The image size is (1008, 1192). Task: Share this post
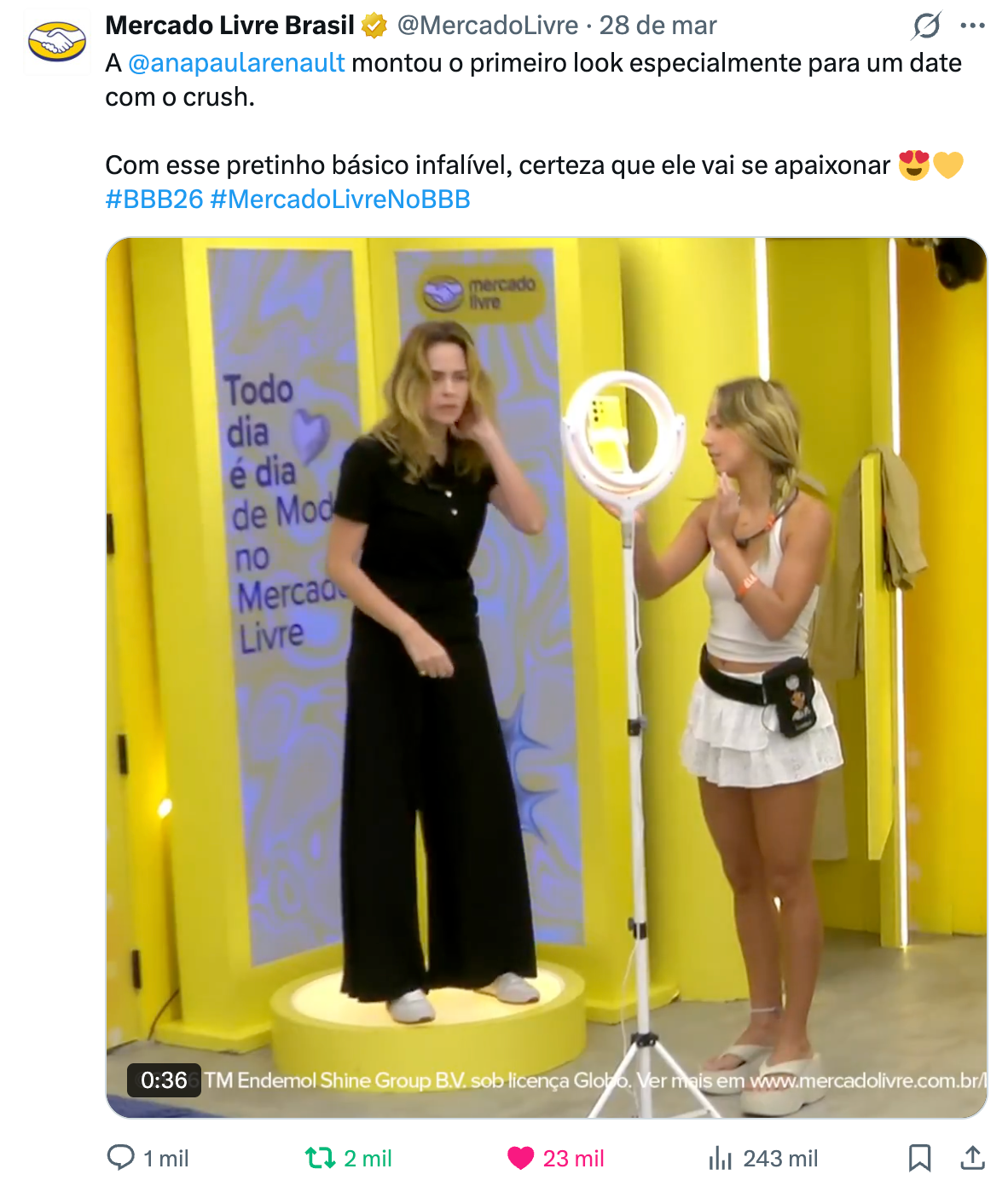coord(973,1158)
